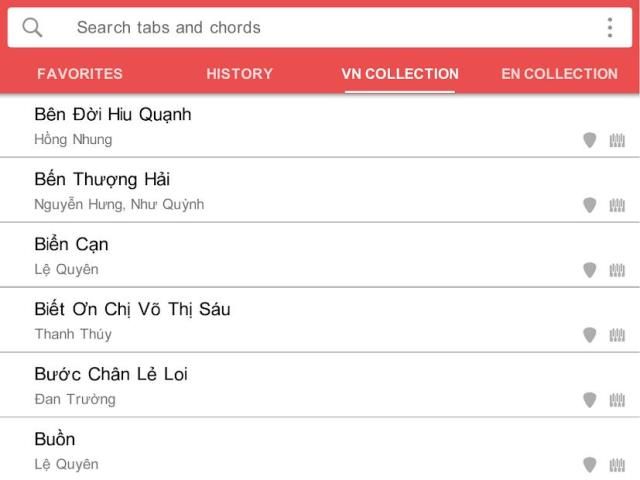Switch to the History tab
The height and width of the screenshot is (480, 640).
[x=239, y=73]
